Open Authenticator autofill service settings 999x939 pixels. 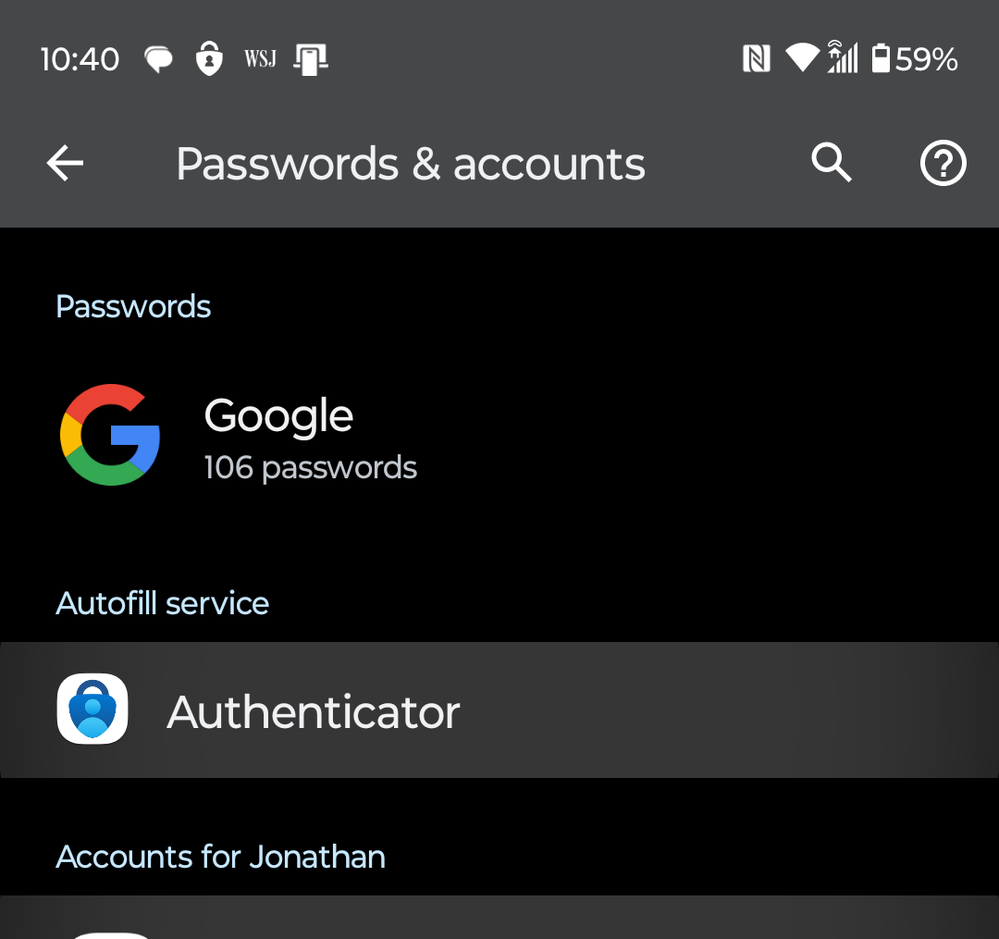pos(312,712)
